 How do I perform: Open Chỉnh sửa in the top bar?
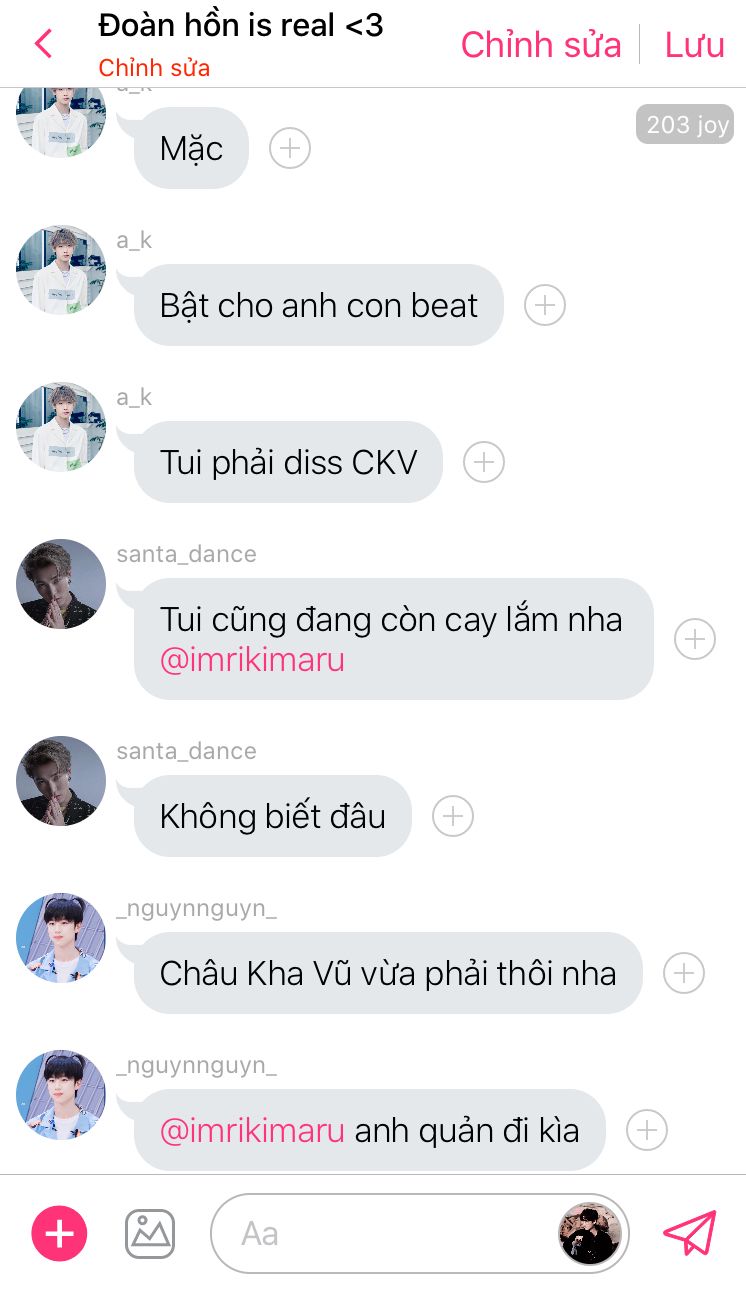[540, 45]
